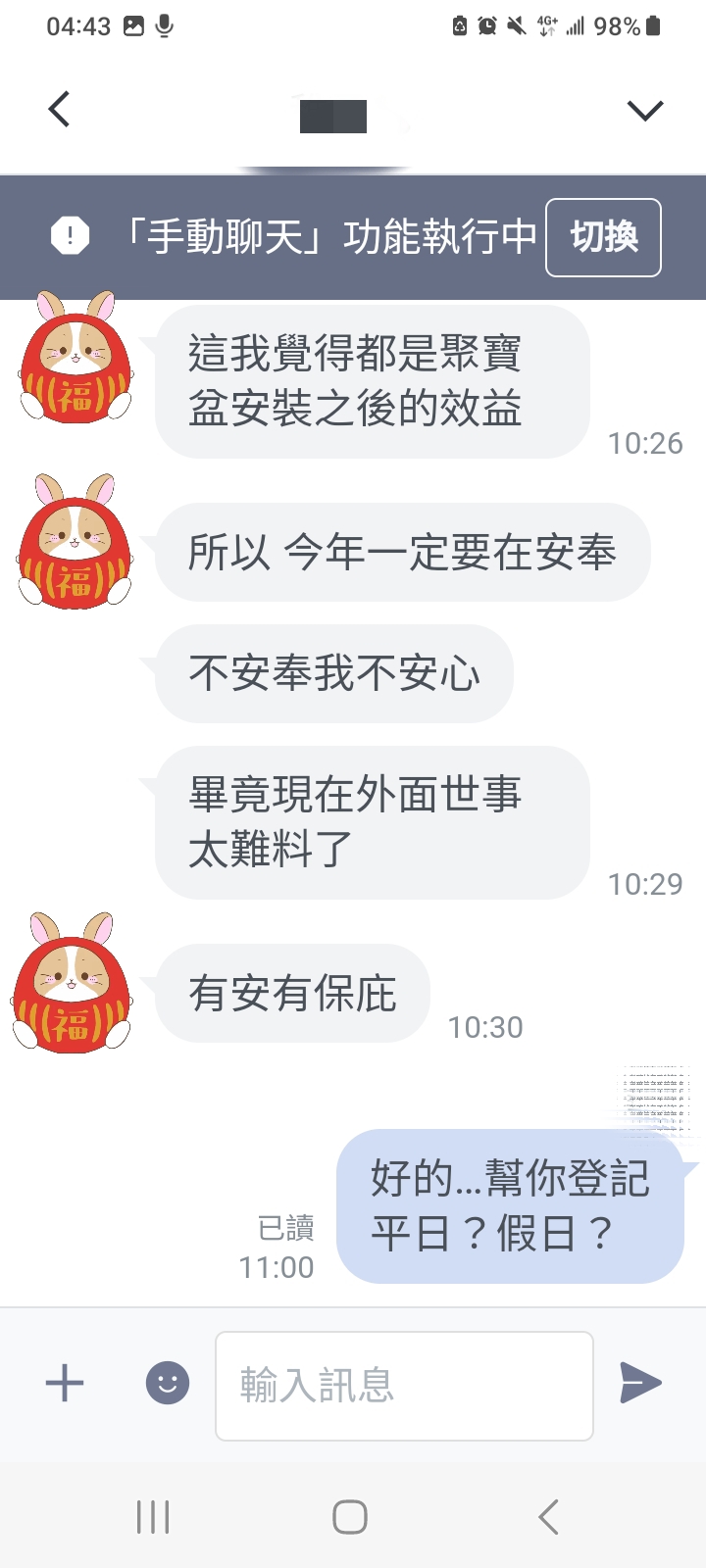Open the sender's avatar next to the 10:30 message
This screenshot has width=706, height=1568.
click(x=71, y=983)
